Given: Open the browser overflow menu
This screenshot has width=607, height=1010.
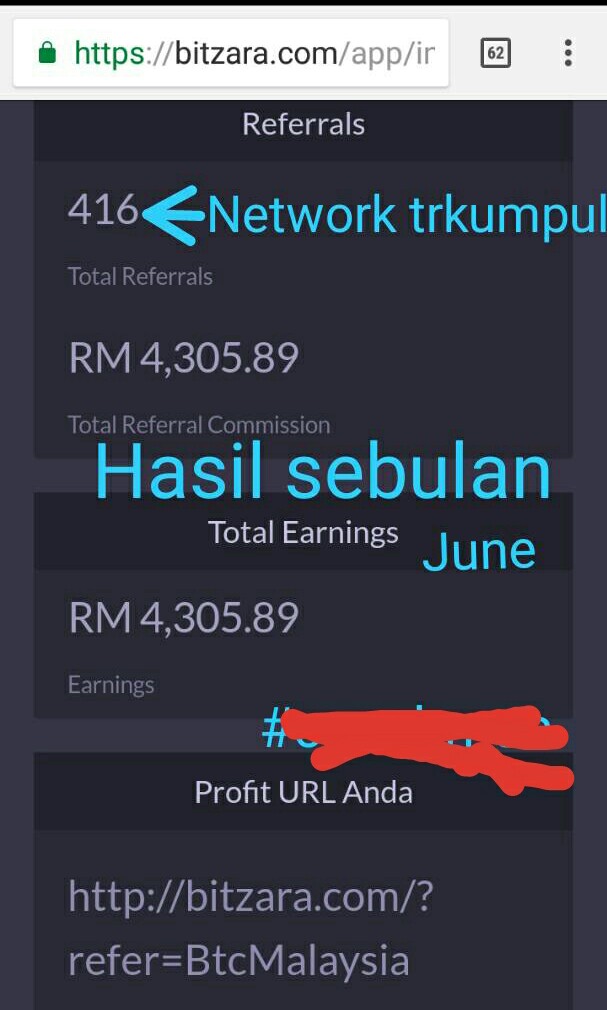Looking at the screenshot, I should (x=568, y=52).
